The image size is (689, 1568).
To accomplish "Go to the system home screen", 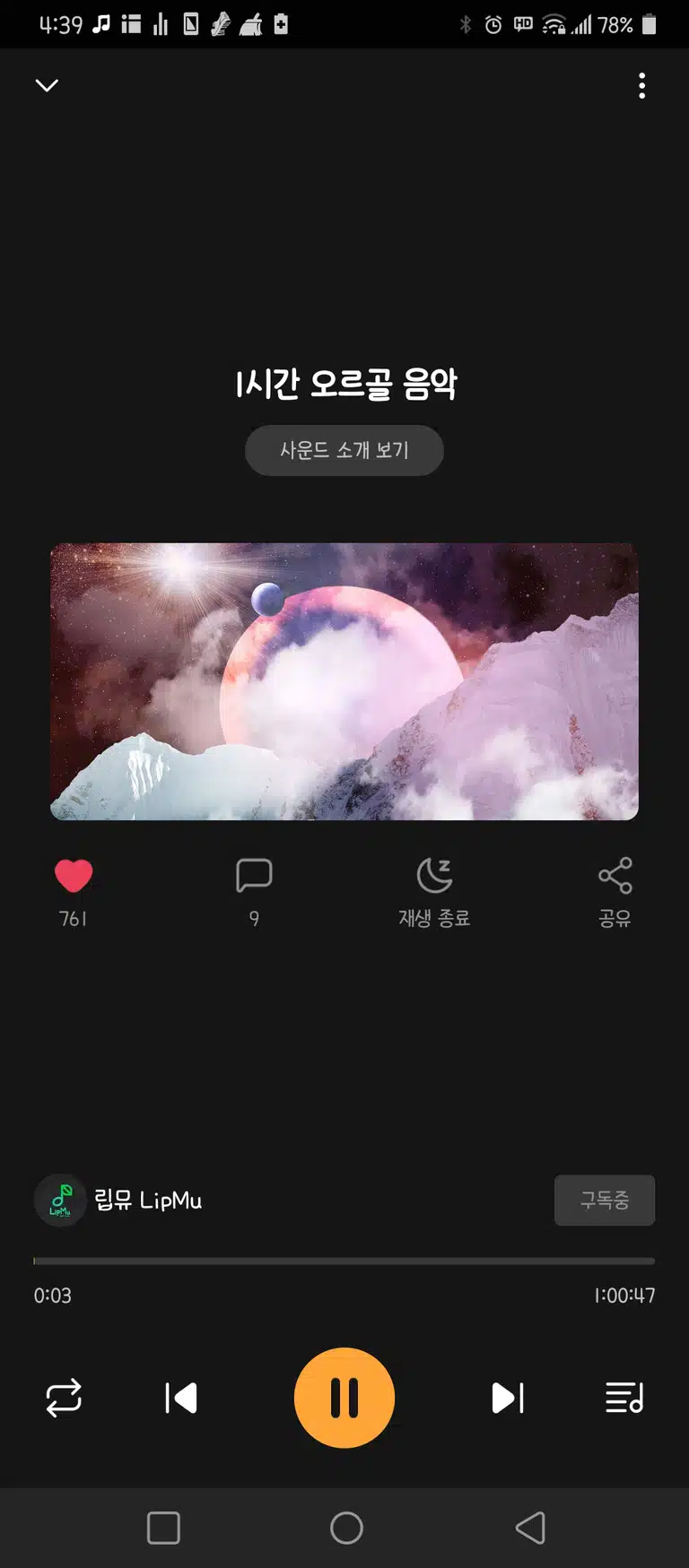I will pos(346,1528).
